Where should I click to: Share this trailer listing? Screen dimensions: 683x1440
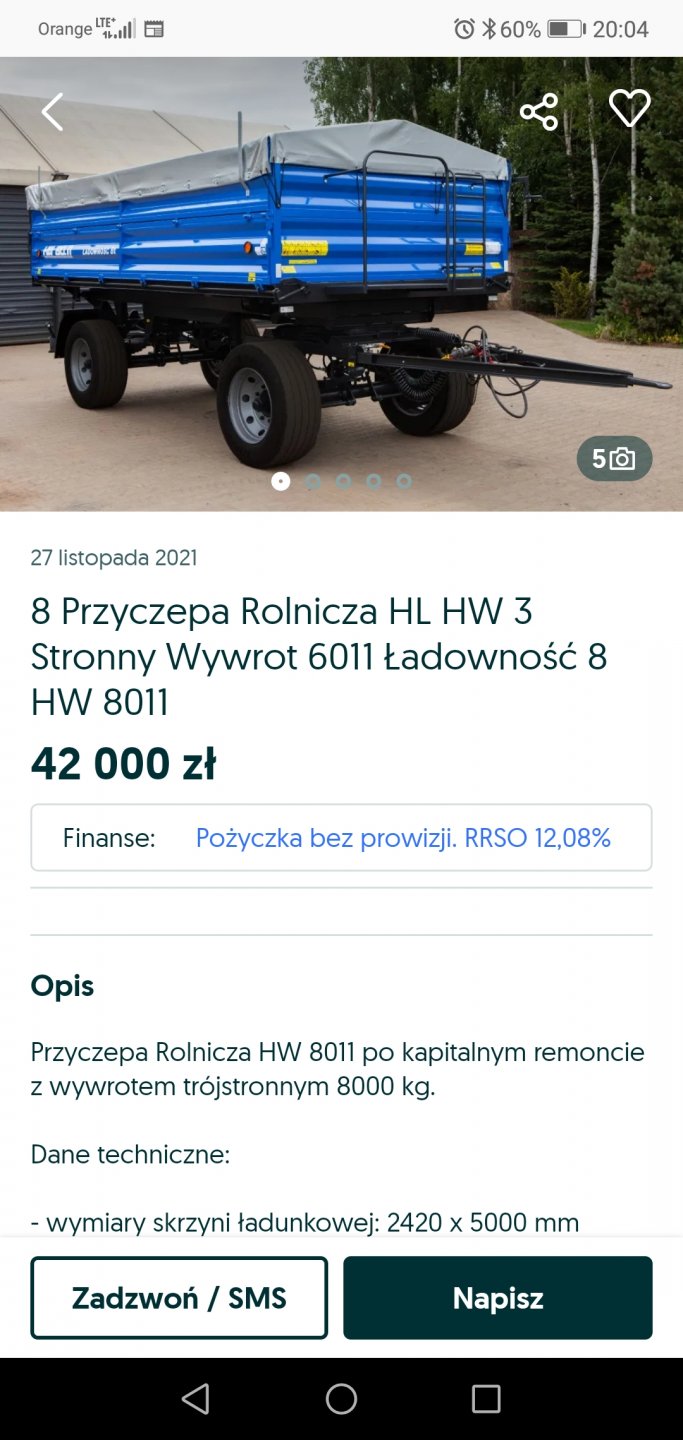click(539, 111)
